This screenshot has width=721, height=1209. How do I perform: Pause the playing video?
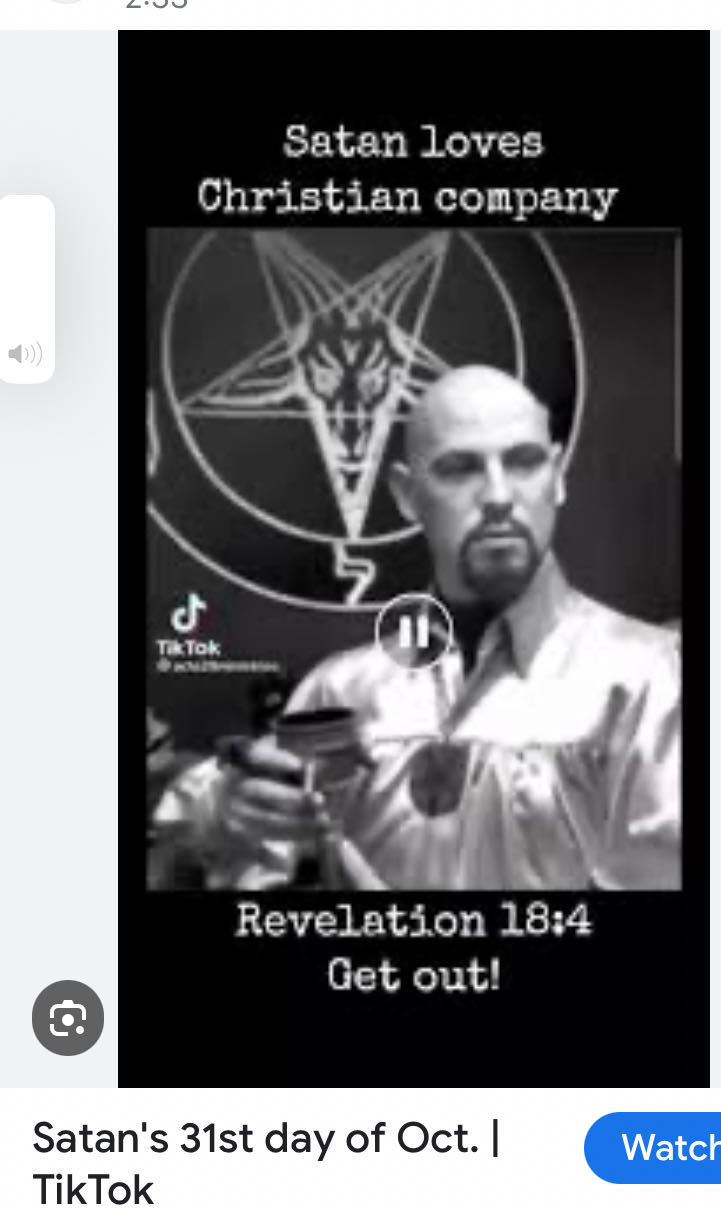pos(414,631)
